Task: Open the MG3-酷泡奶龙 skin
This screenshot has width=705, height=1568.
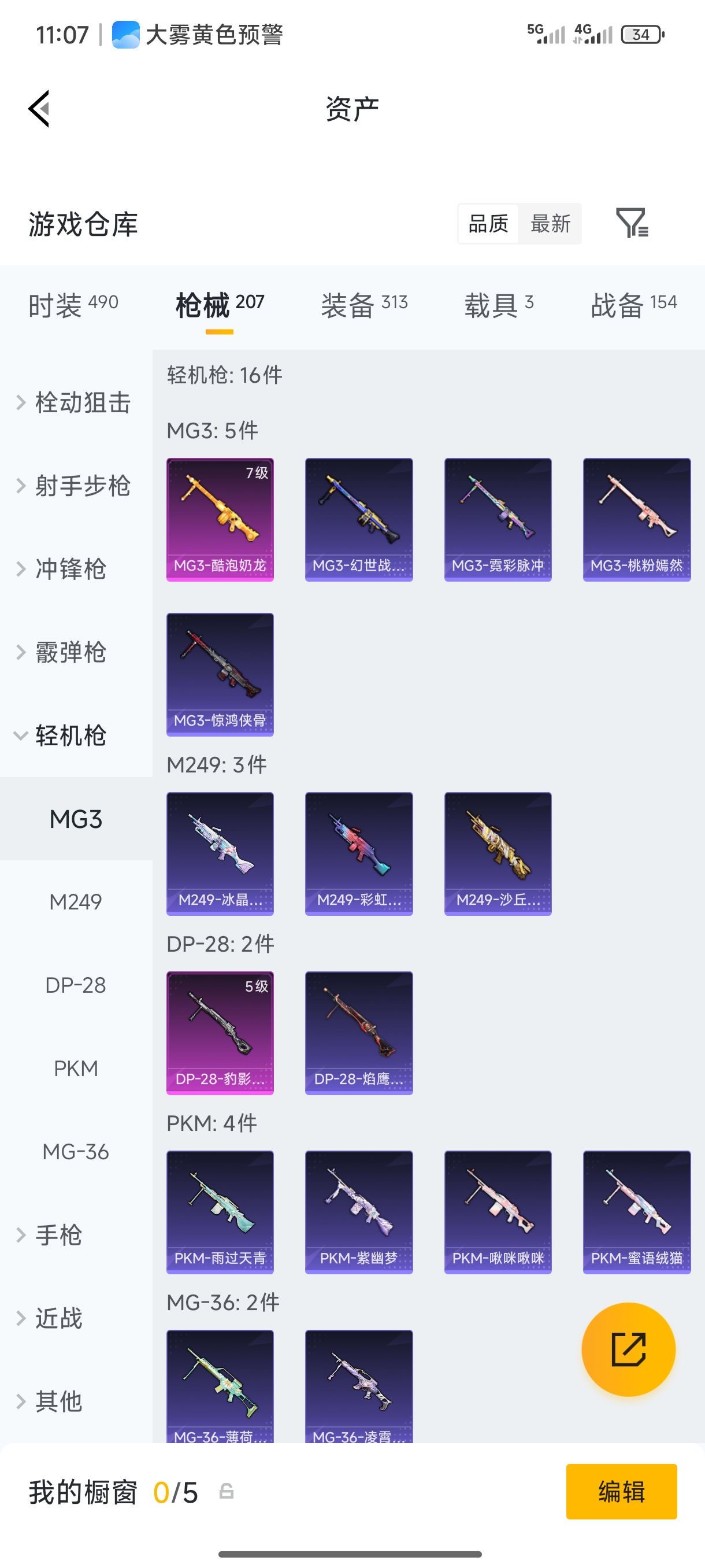Action: 220,519
